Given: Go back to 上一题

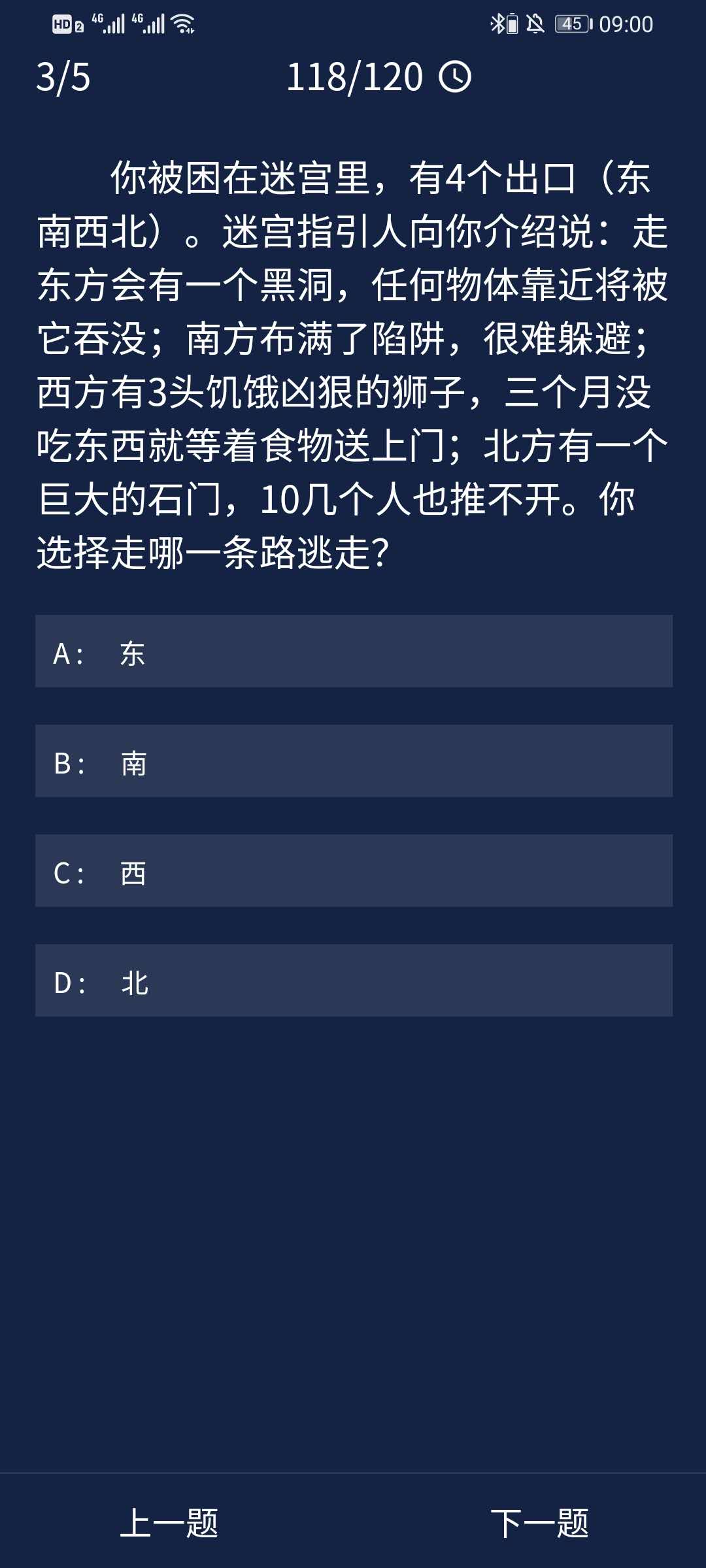Looking at the screenshot, I should click(x=169, y=1523).
